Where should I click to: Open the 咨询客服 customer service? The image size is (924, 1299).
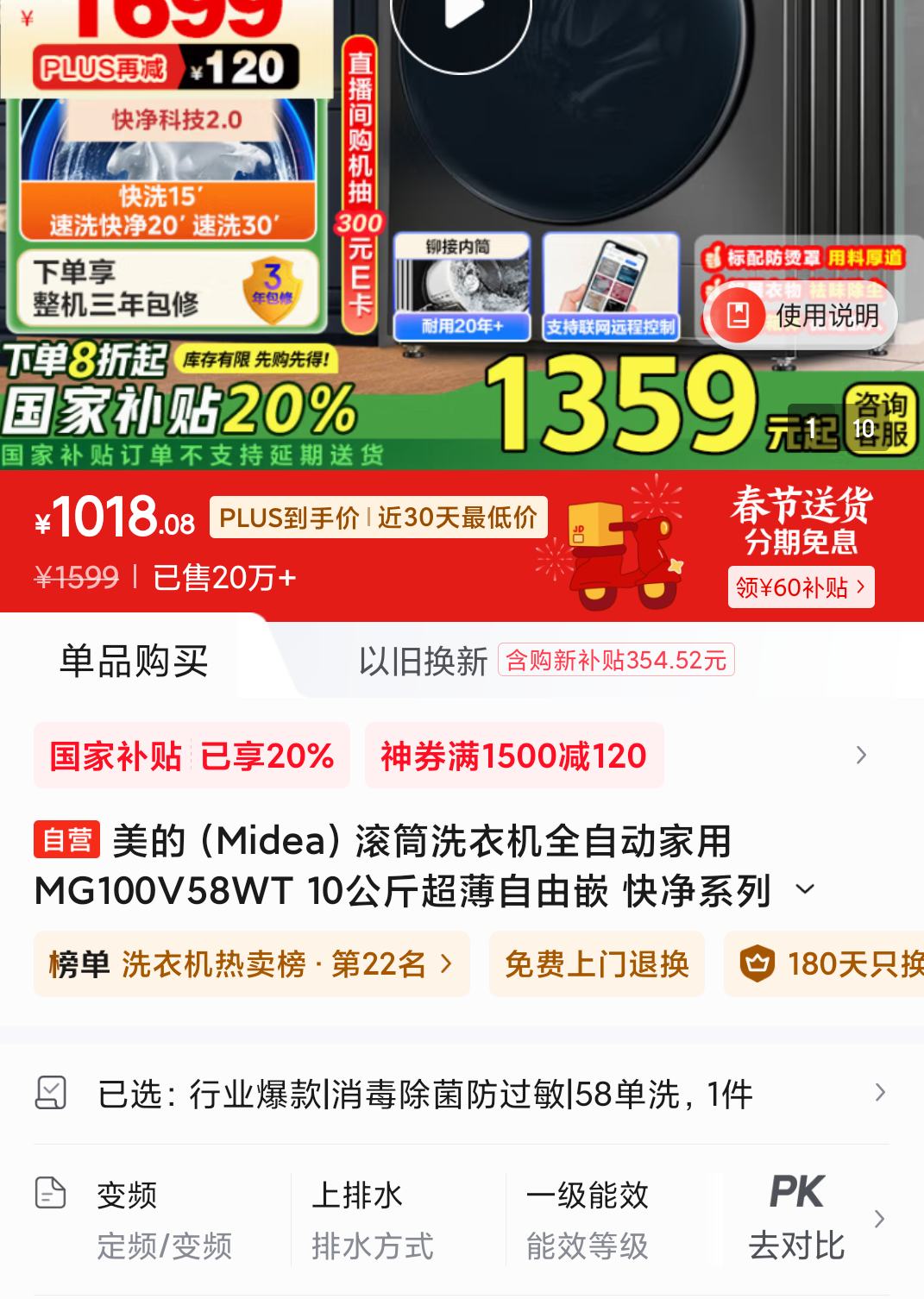[882, 419]
